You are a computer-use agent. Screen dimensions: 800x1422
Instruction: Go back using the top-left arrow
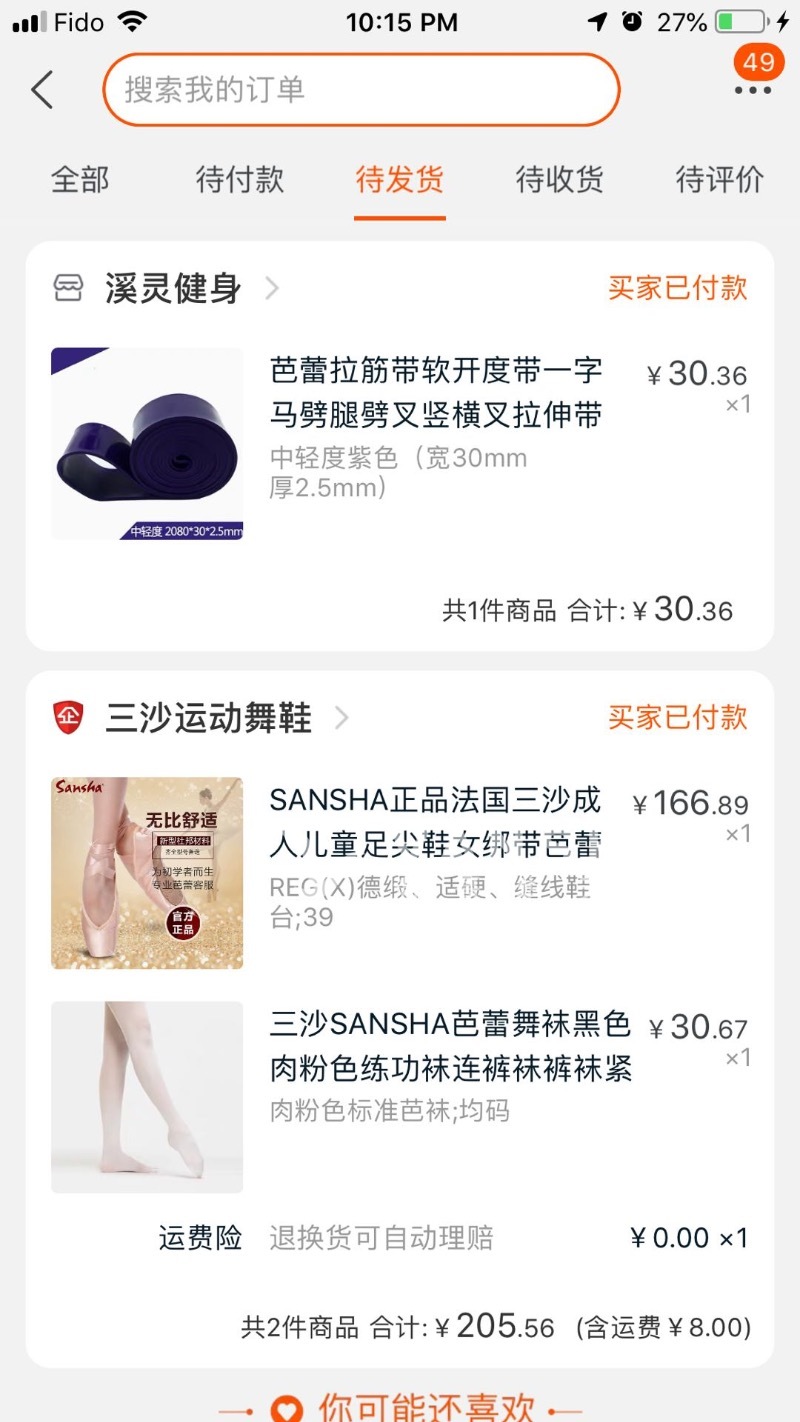click(42, 90)
